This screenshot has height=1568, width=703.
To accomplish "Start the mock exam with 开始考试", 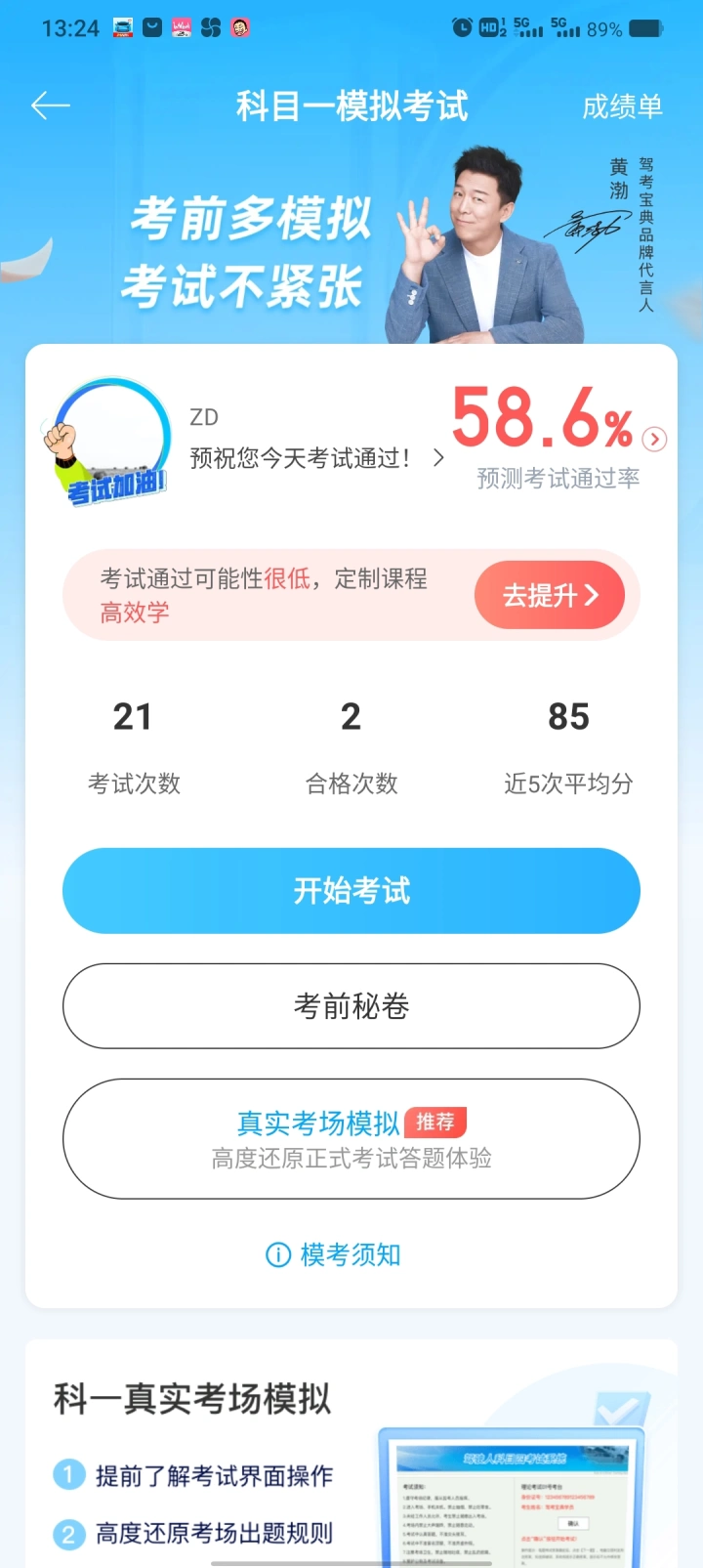I will pos(351,891).
